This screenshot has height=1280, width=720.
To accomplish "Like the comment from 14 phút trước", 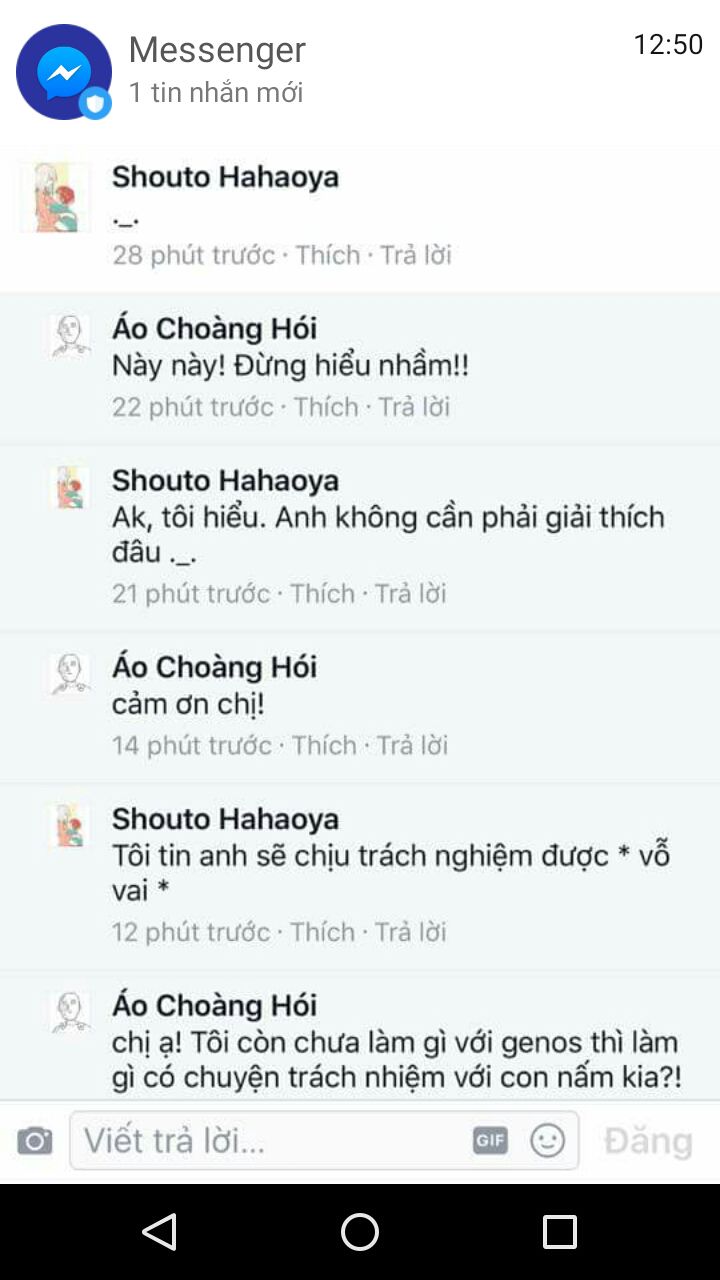I will click(324, 745).
